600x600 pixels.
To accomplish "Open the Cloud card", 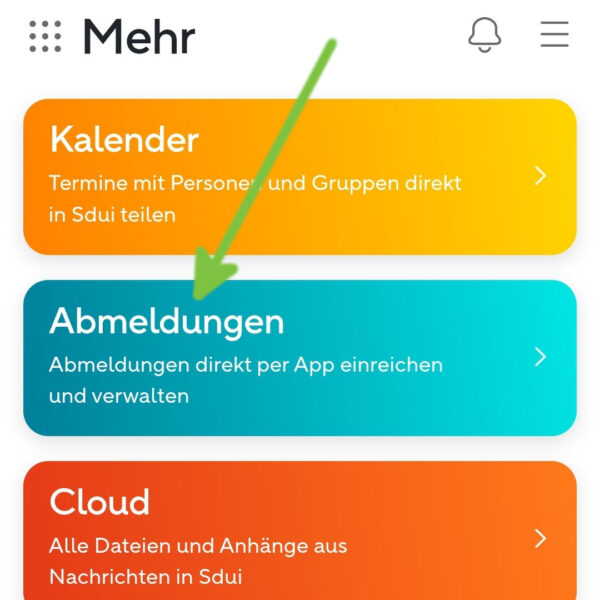I will click(x=300, y=530).
